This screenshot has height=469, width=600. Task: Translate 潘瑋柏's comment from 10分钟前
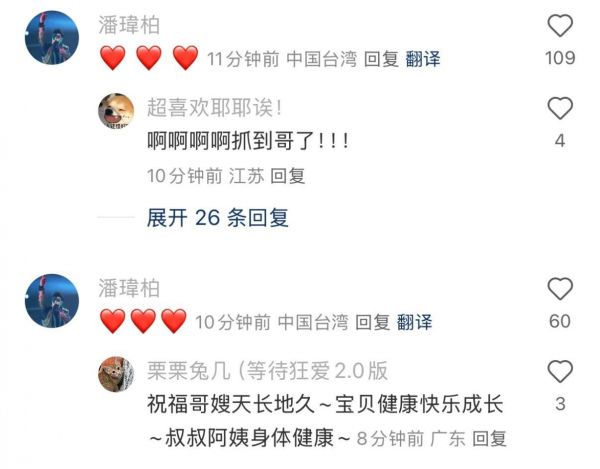[414, 322]
